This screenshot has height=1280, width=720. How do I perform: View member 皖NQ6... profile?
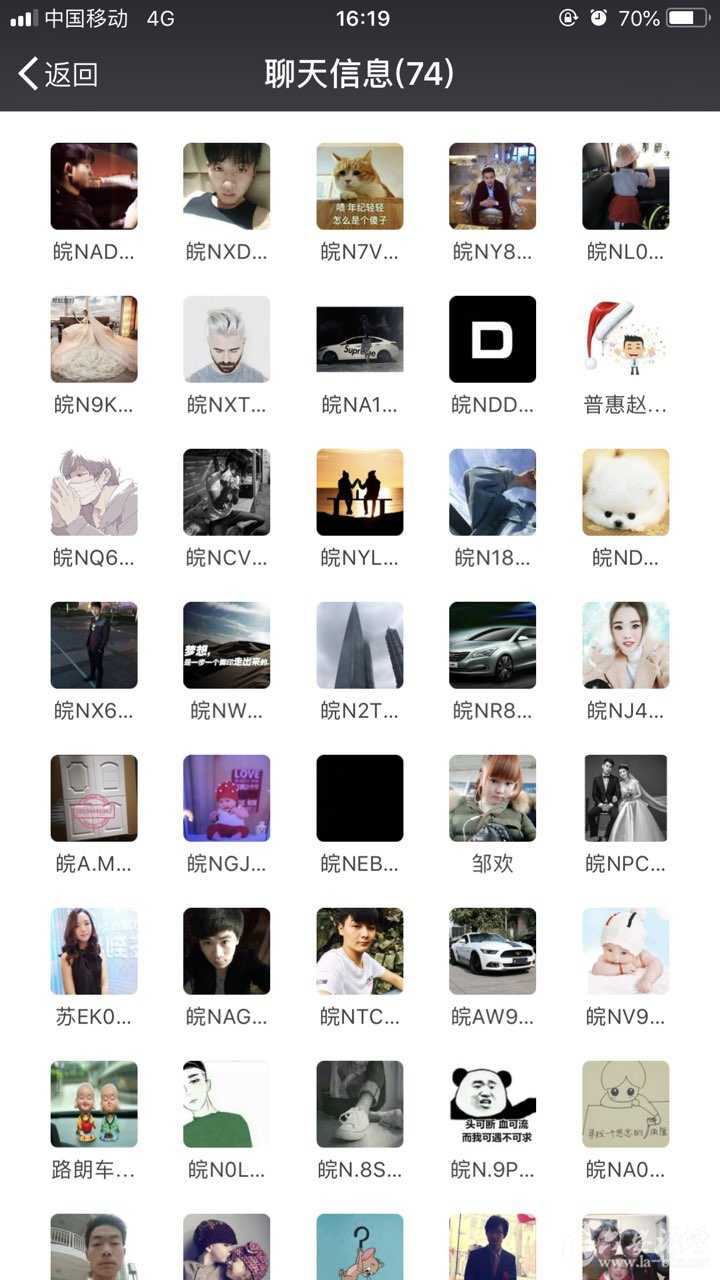(94, 492)
